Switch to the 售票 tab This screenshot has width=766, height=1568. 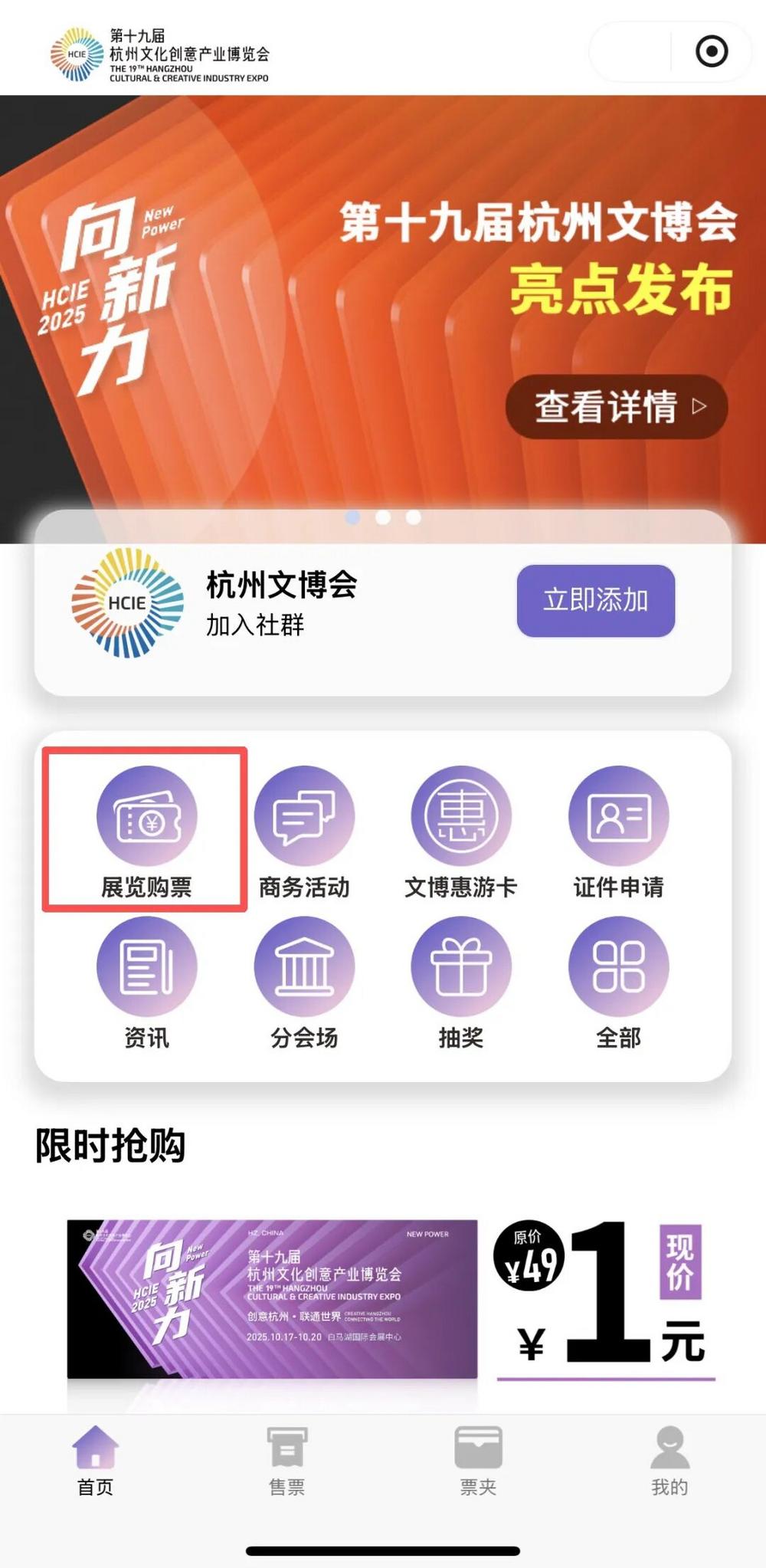tap(287, 1461)
